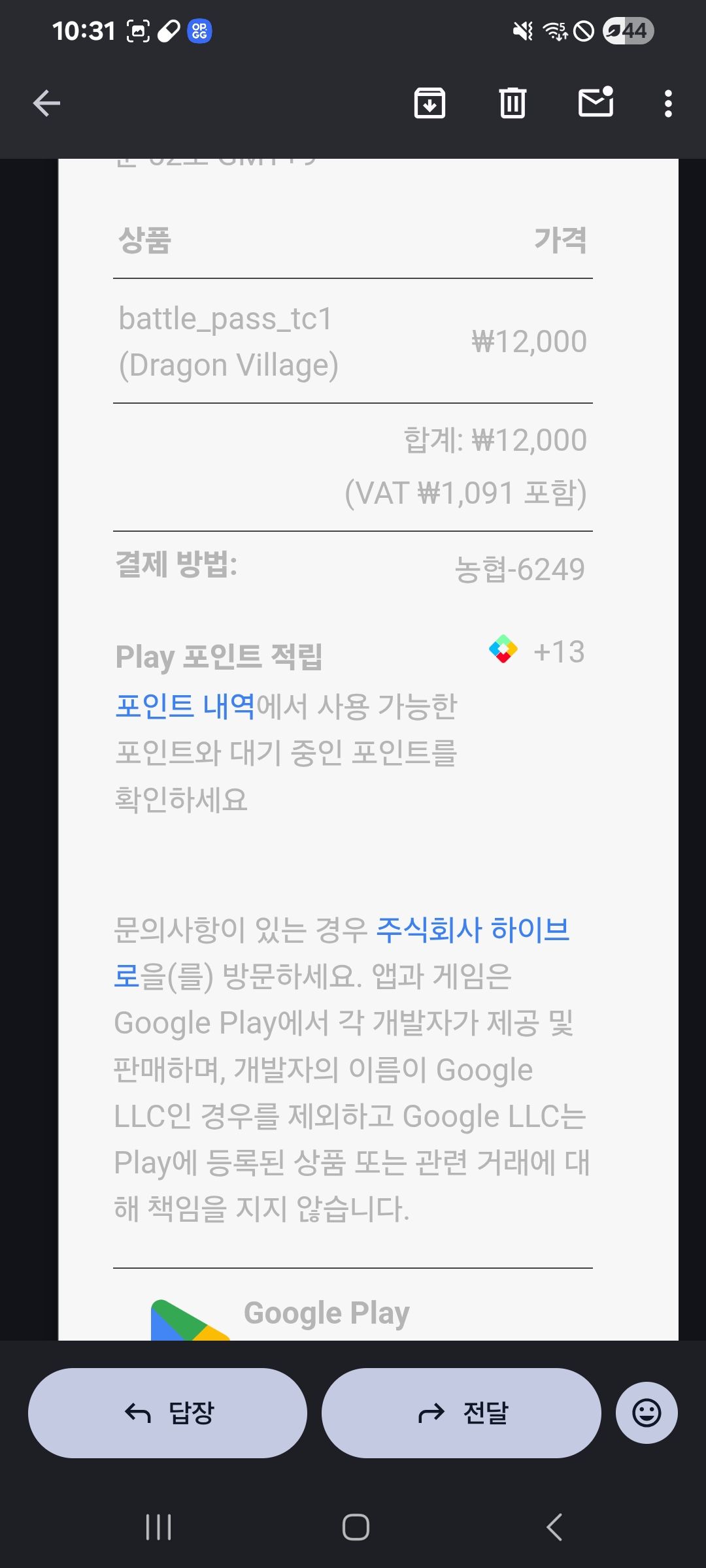706x1568 pixels.
Task: Go to the home screen
Action: (x=356, y=1527)
